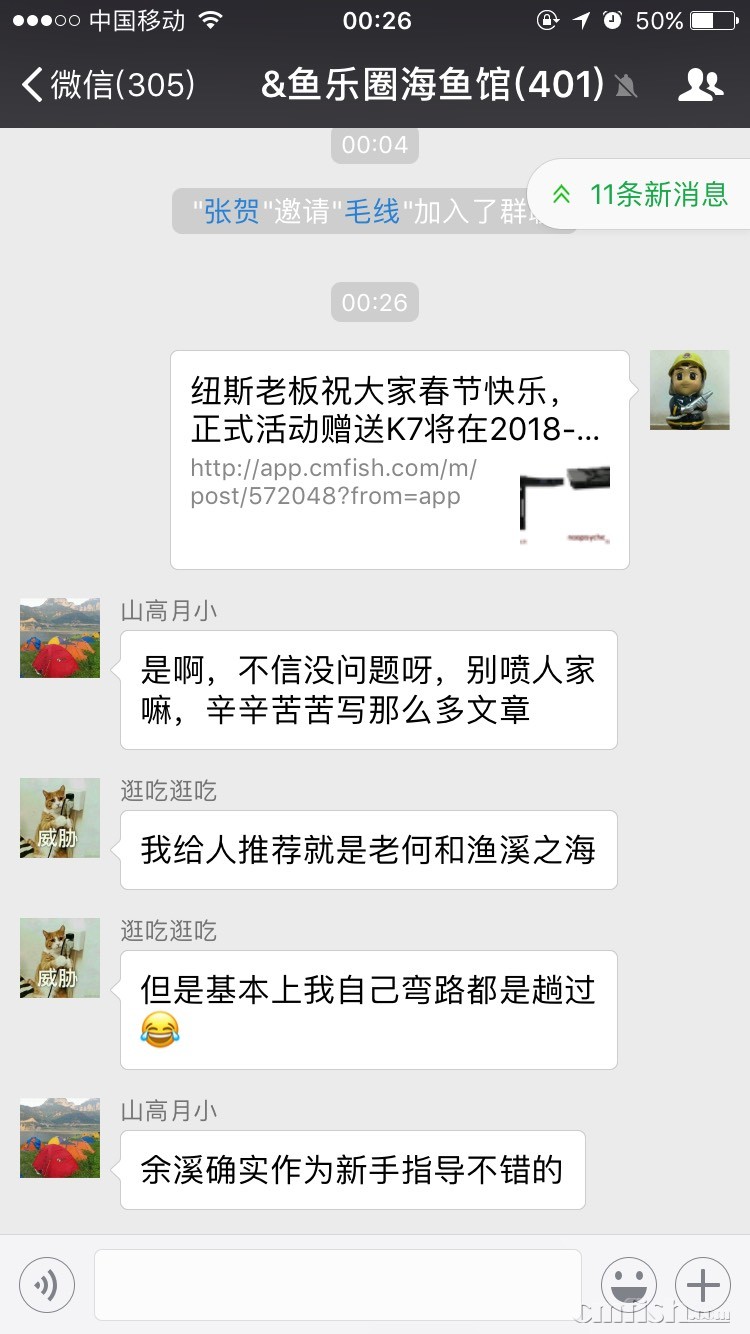View 山高月小's profile from the 辛辛苦苦 message avatar
Image resolution: width=750 pixels, height=1334 pixels.
[x=60, y=638]
